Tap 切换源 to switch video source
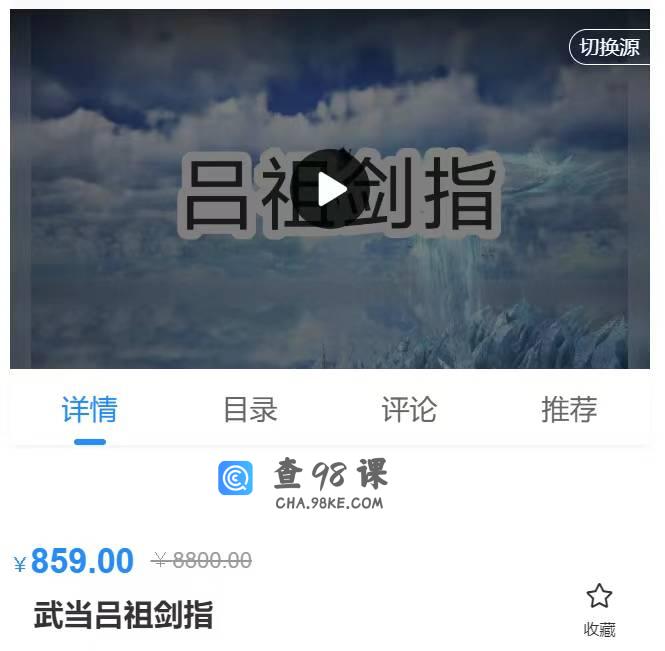Screen dimensions: 665x651 [609, 47]
